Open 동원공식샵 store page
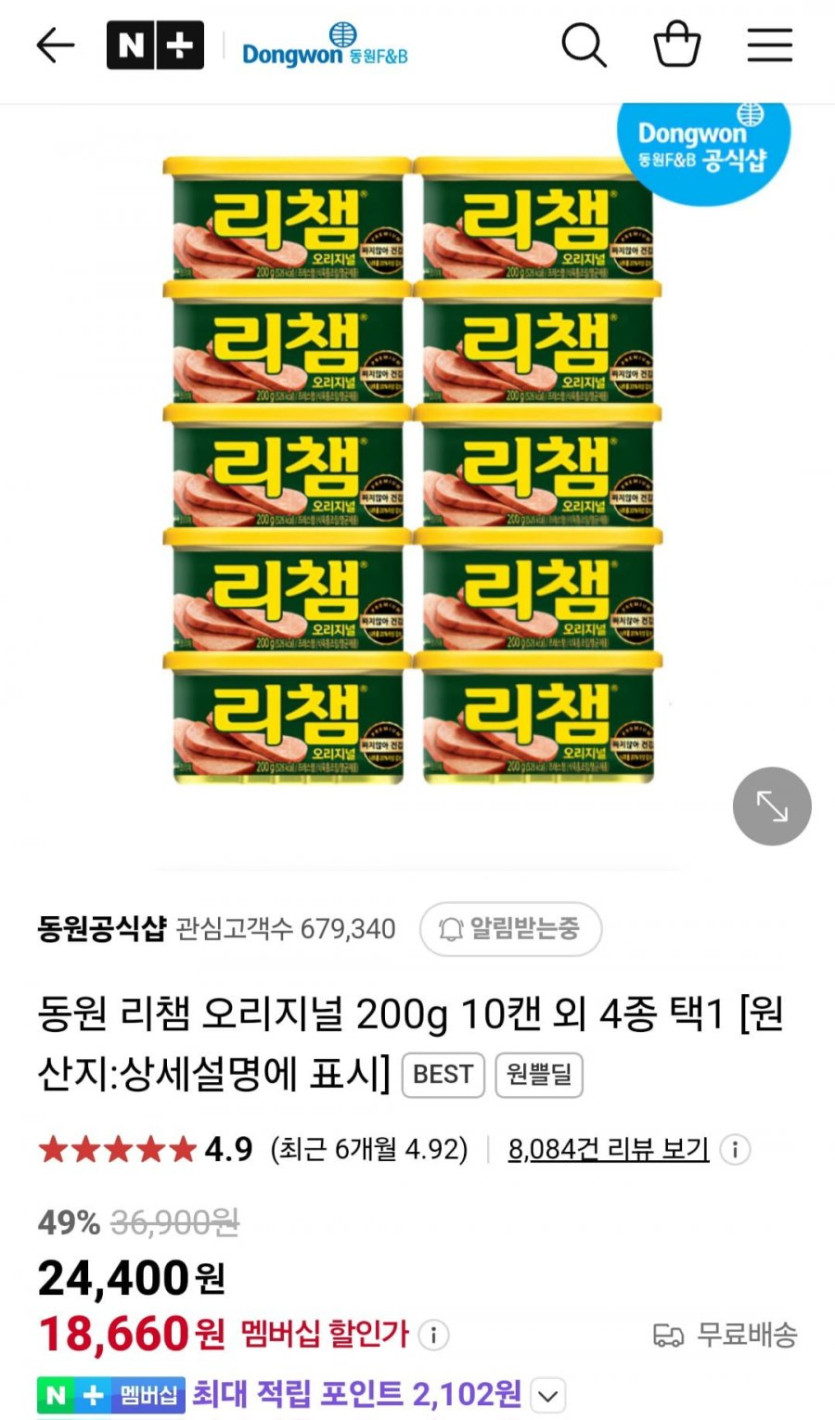This screenshot has height=1420, width=835. (102, 929)
